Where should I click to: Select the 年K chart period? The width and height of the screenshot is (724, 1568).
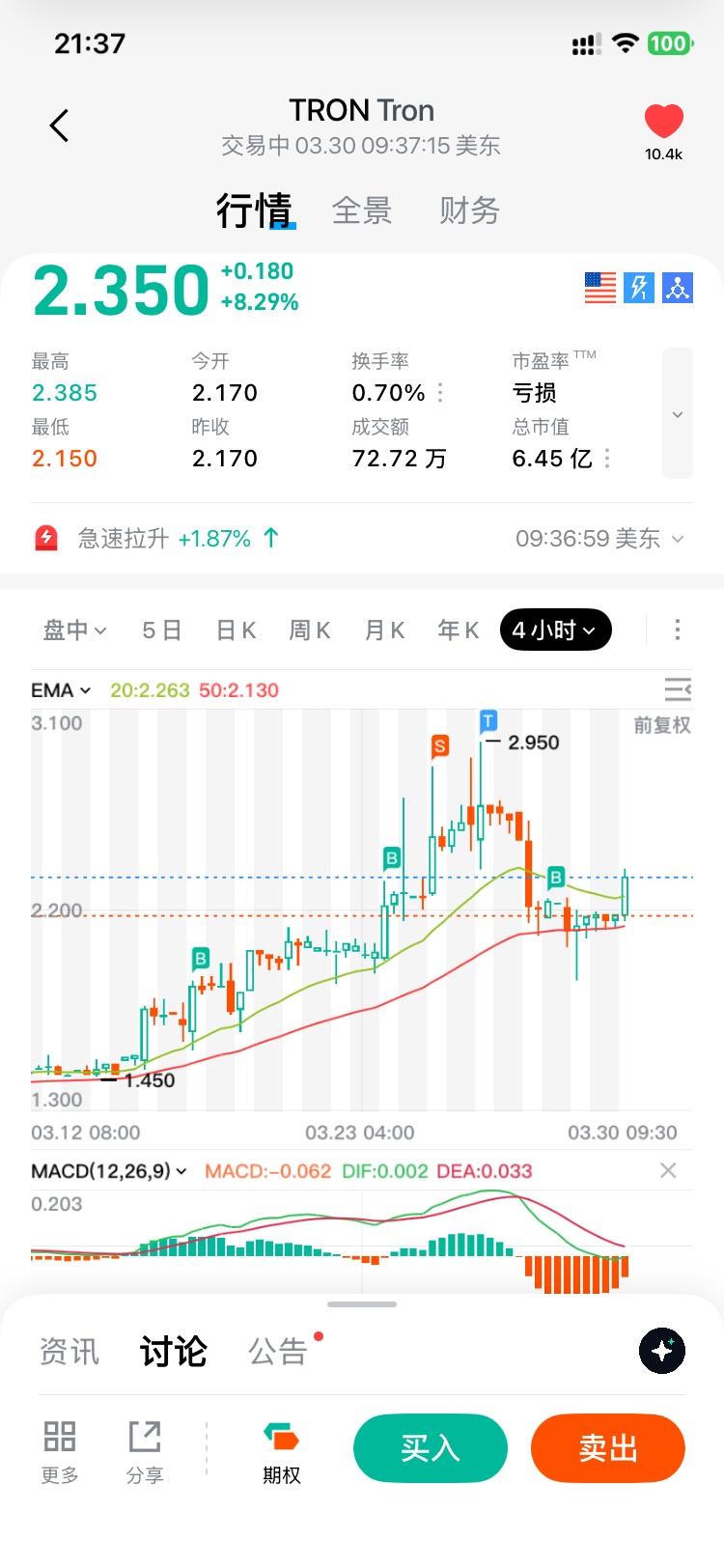(x=459, y=630)
